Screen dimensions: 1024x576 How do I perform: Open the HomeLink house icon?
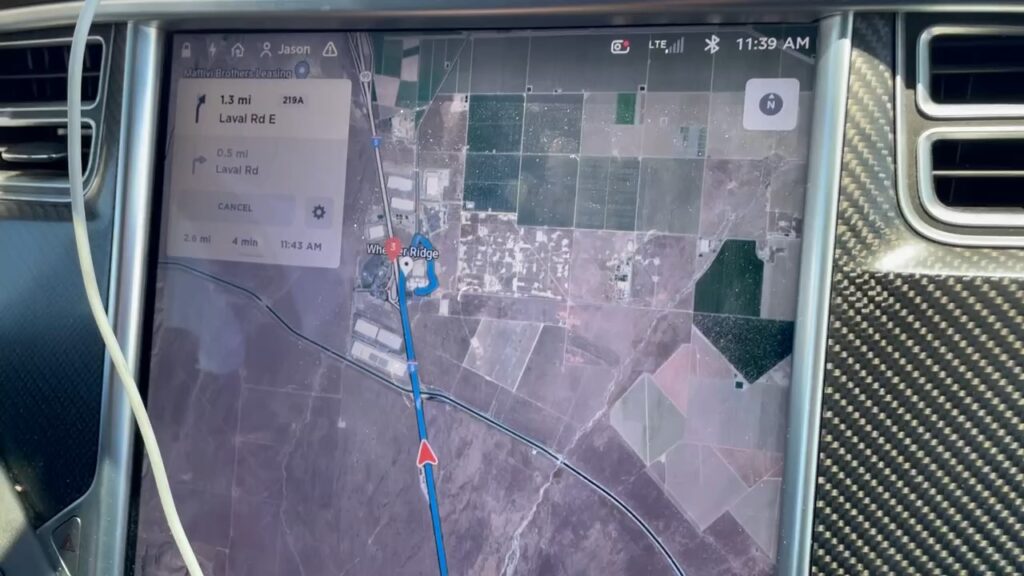click(x=237, y=48)
